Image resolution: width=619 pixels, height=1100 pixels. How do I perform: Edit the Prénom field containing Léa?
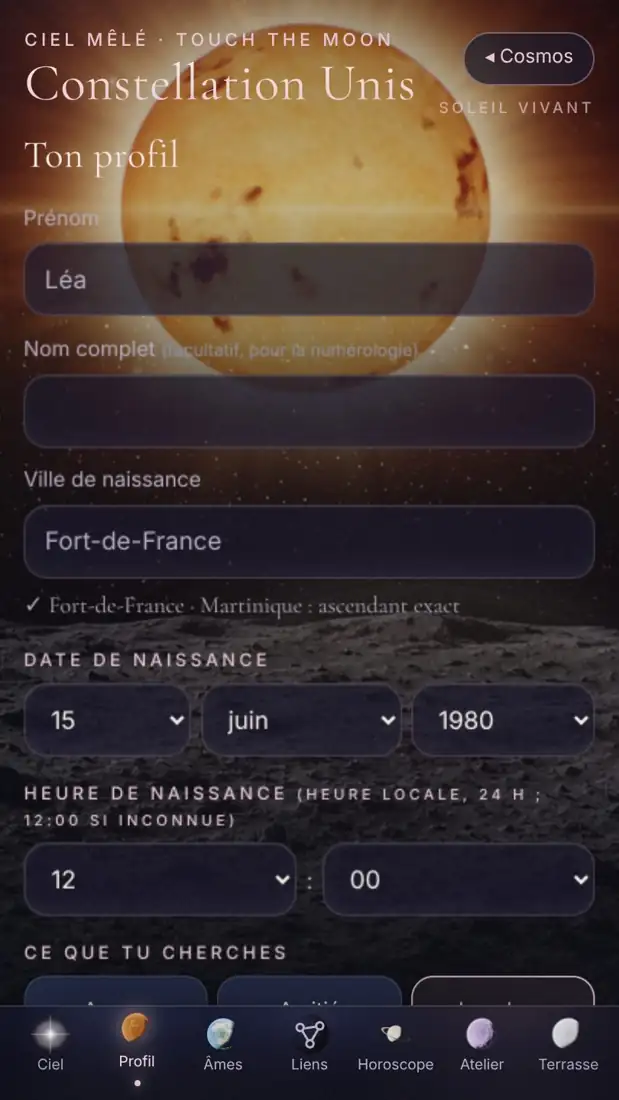click(x=310, y=280)
